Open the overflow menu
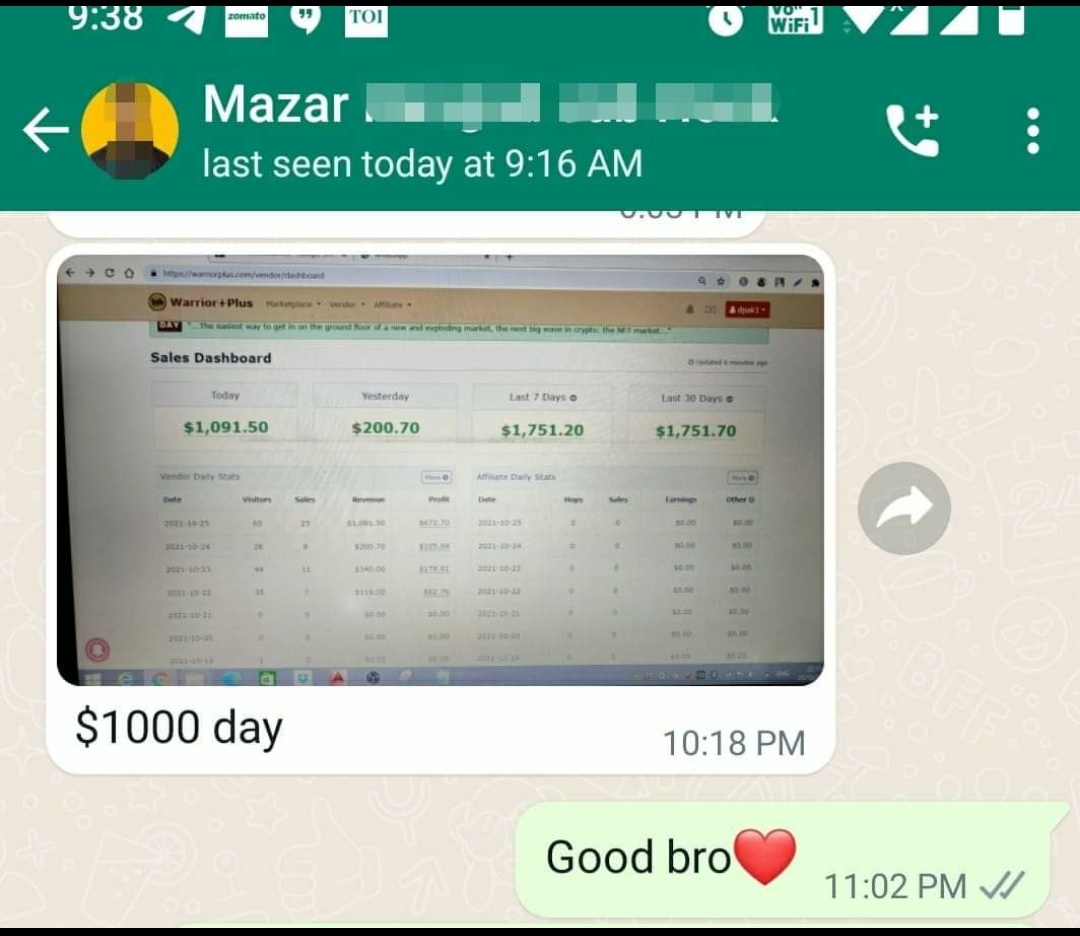The image size is (1080, 936). coord(1033,131)
